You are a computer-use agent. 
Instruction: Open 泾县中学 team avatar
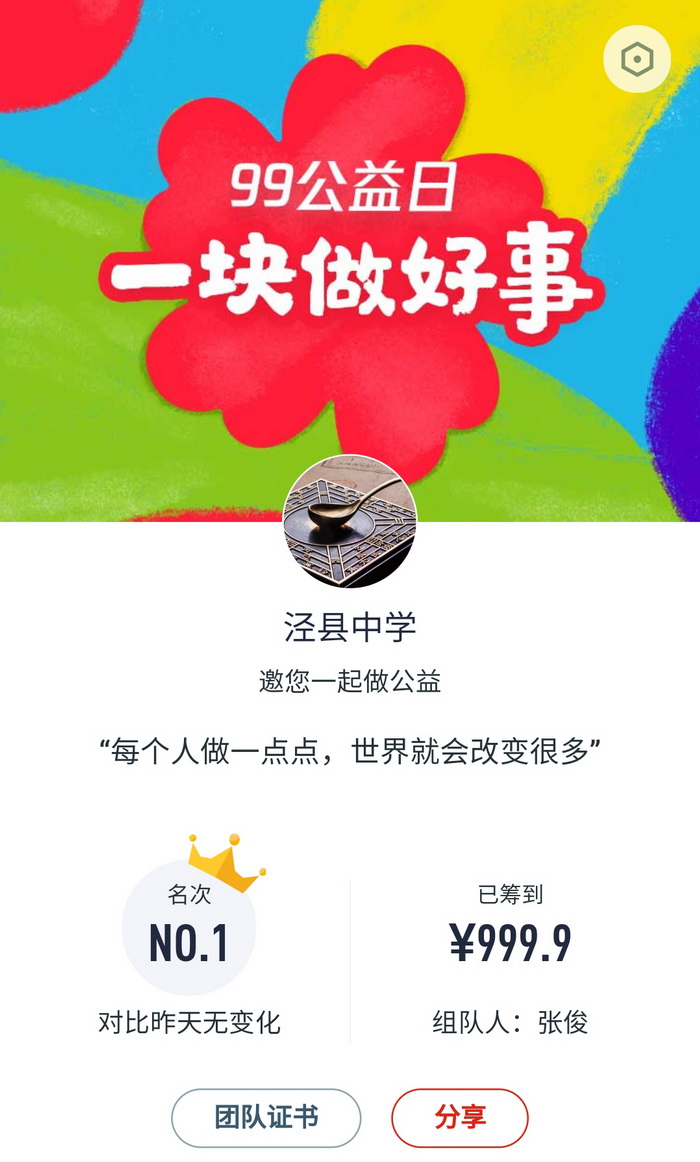tap(350, 521)
